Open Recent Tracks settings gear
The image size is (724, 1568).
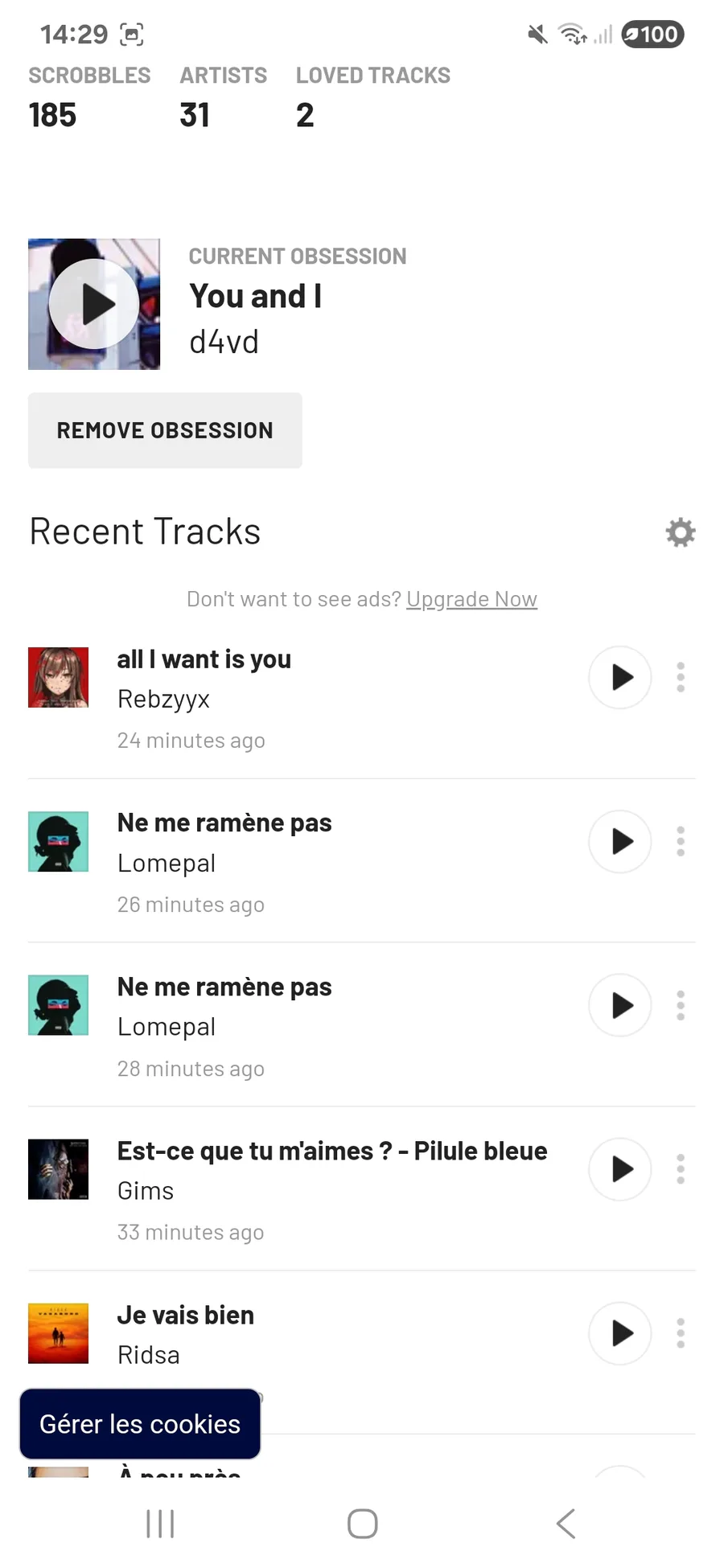pos(680,532)
